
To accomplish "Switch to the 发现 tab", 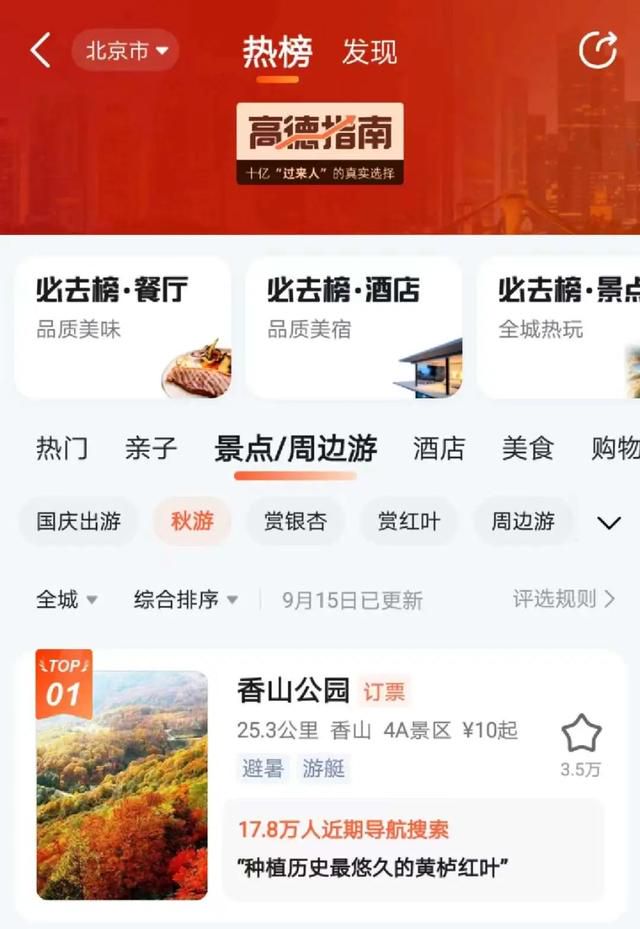I will [x=369, y=52].
